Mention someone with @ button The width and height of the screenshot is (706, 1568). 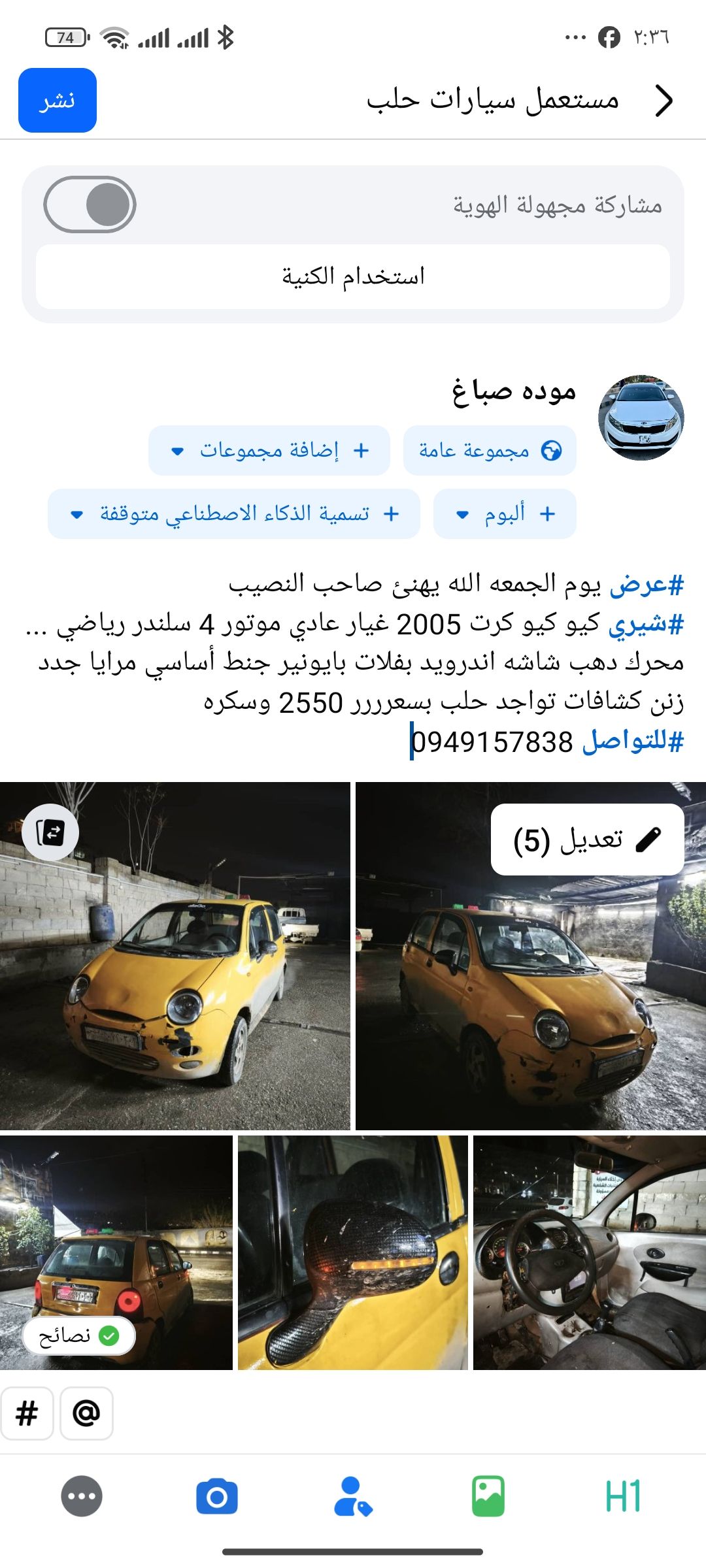point(86,1413)
